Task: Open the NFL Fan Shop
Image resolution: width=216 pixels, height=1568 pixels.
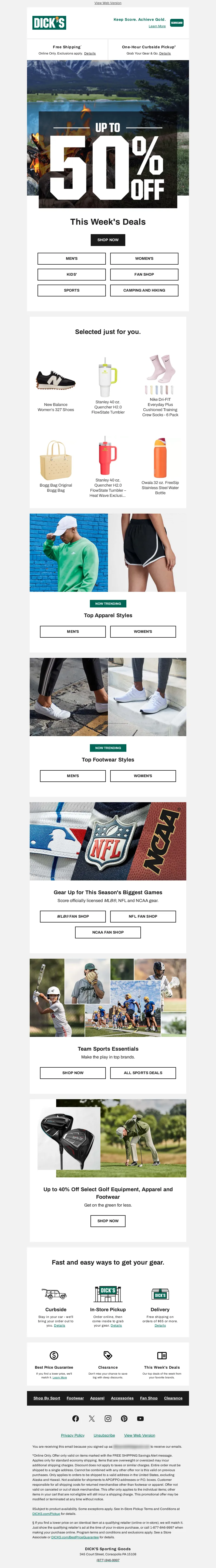Action: (143, 916)
